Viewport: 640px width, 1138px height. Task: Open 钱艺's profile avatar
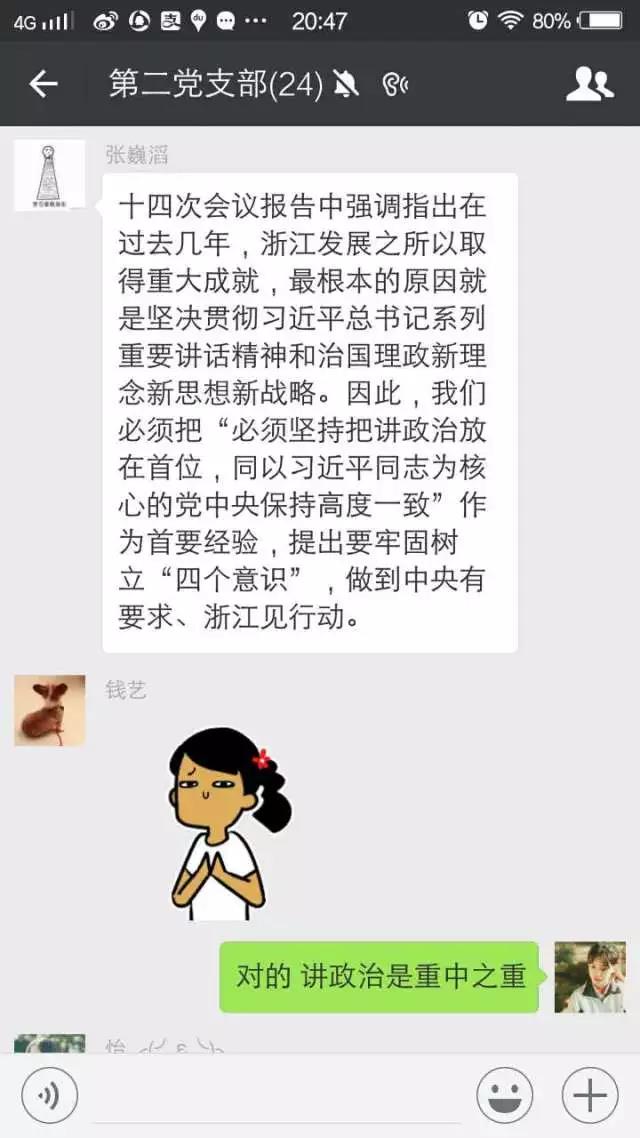point(49,710)
